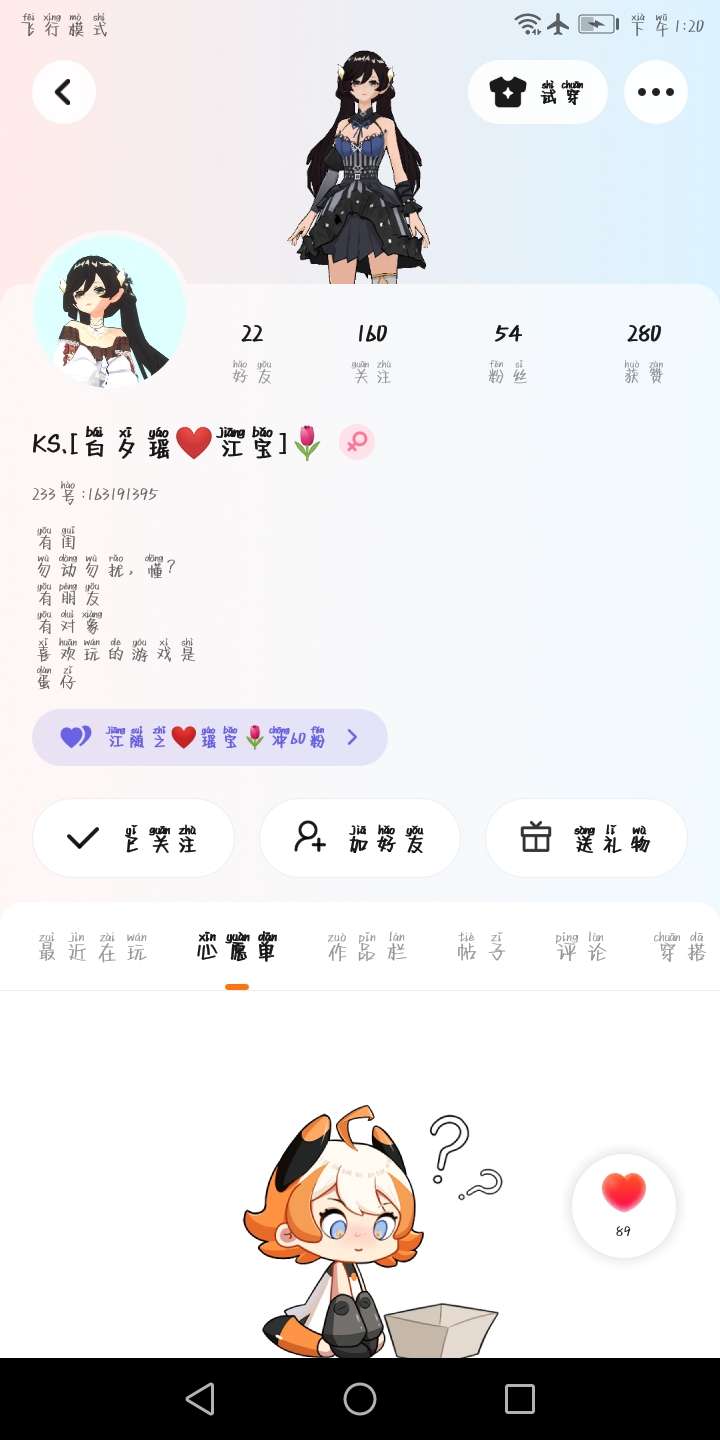The image size is (720, 1440).
Task: Switch to the 评论 comments tab
Action: pyautogui.click(x=580, y=948)
